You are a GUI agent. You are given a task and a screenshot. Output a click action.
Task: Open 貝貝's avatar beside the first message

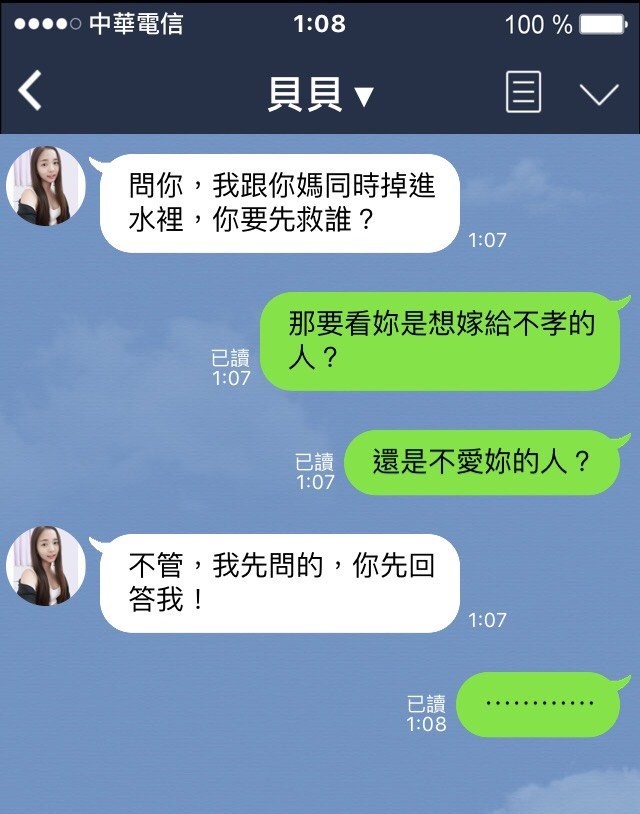tap(46, 186)
